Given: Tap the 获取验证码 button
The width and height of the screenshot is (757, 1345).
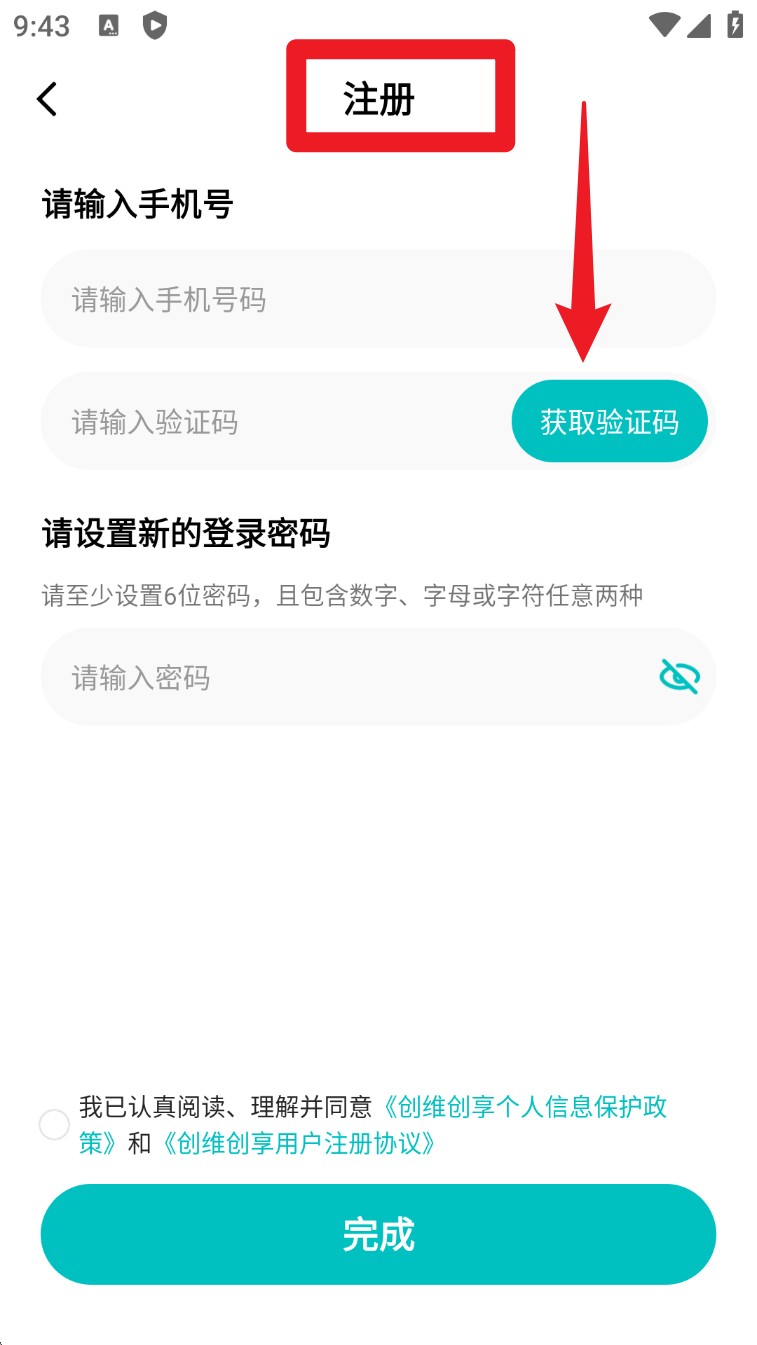Looking at the screenshot, I should tap(609, 421).
